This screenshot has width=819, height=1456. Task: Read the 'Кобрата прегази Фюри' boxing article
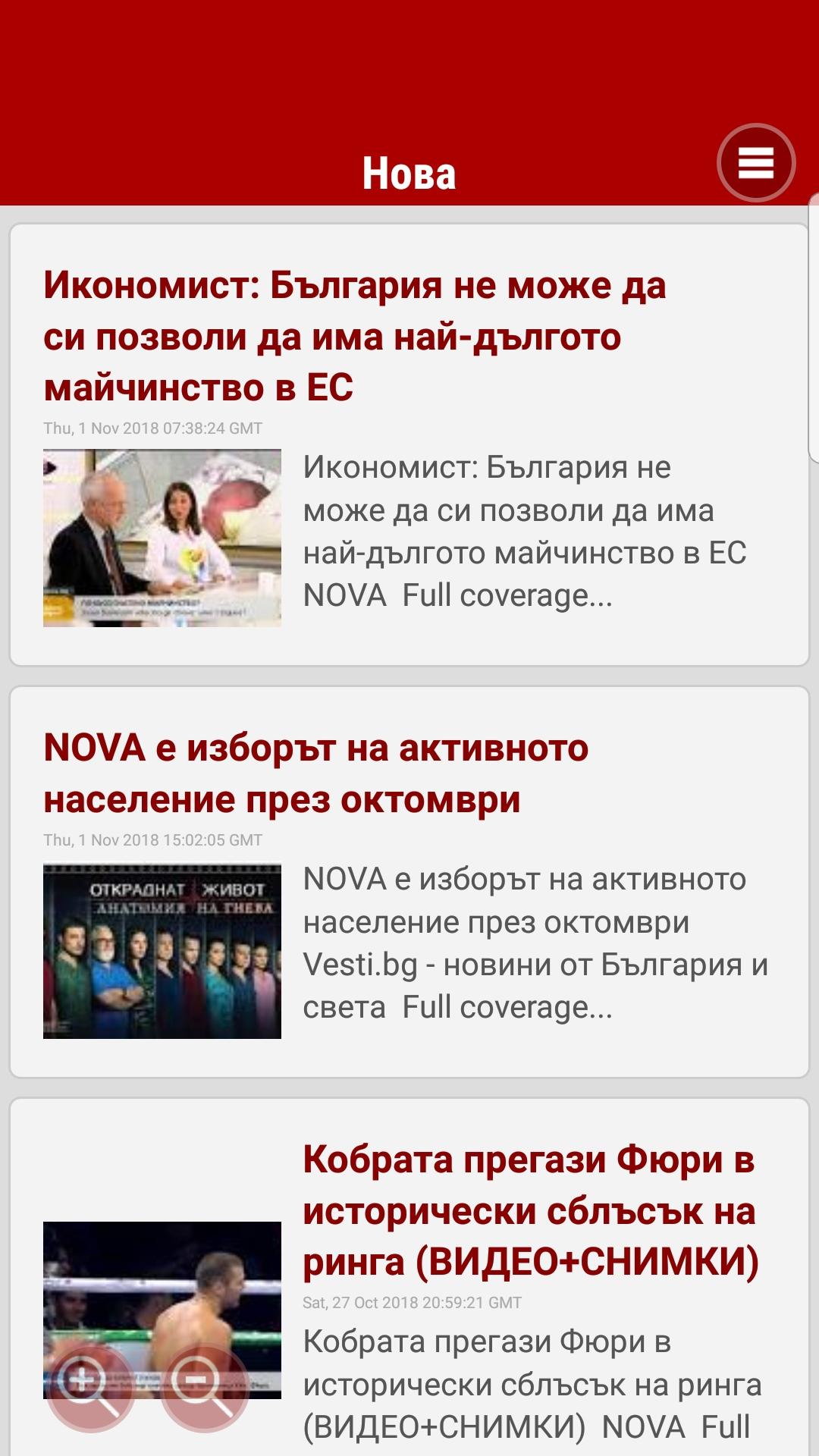click(x=529, y=1211)
